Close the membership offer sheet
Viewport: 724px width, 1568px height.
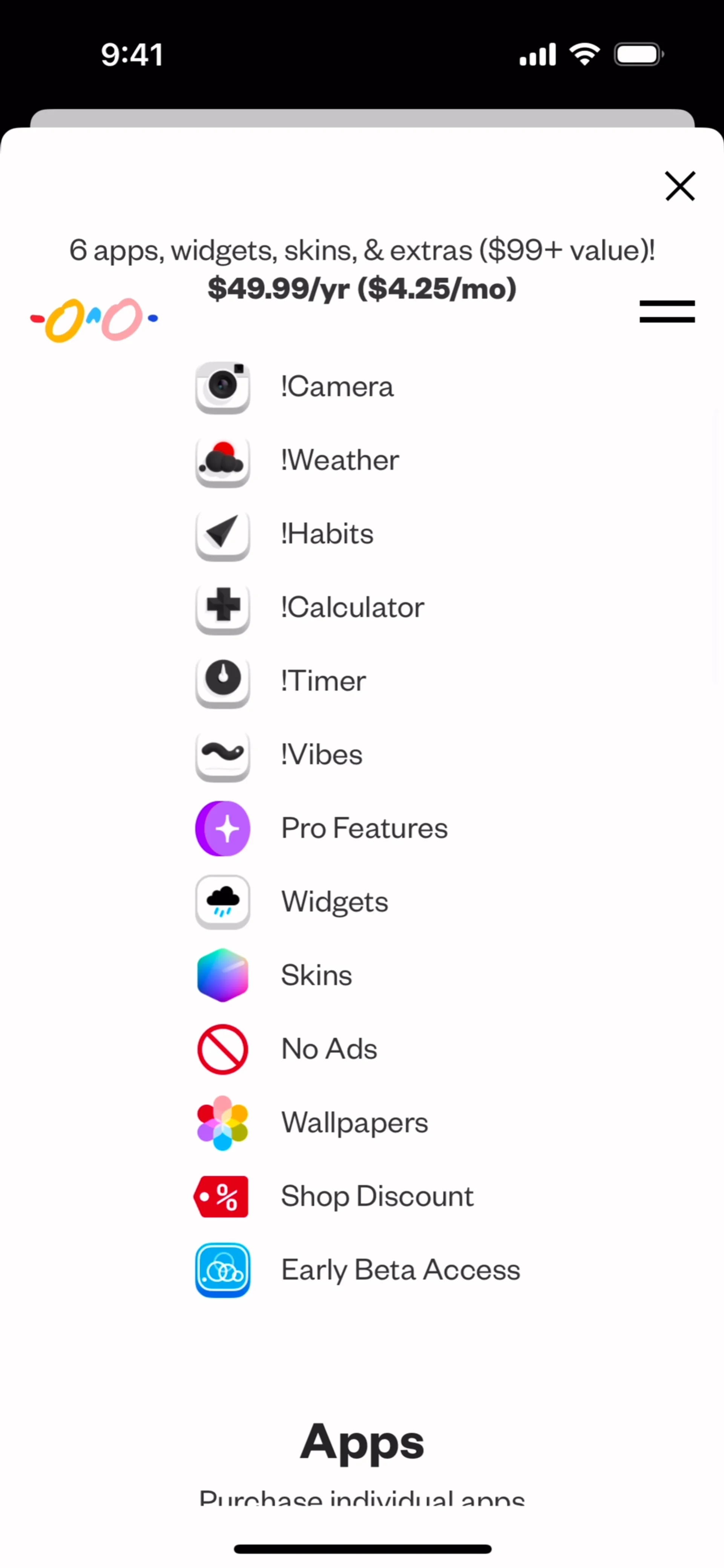tap(680, 186)
